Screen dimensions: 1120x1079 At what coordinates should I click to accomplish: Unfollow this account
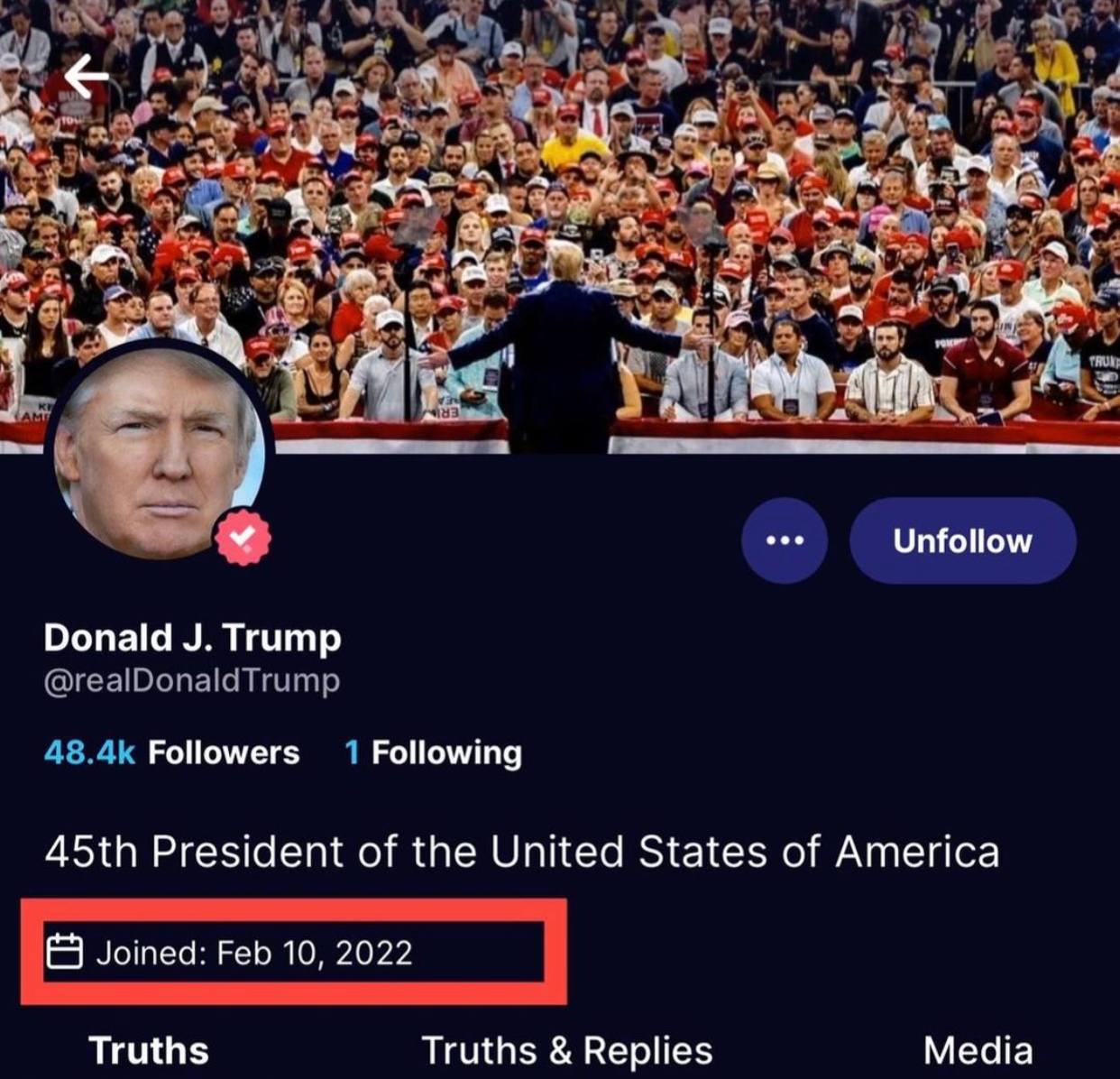[x=962, y=540]
